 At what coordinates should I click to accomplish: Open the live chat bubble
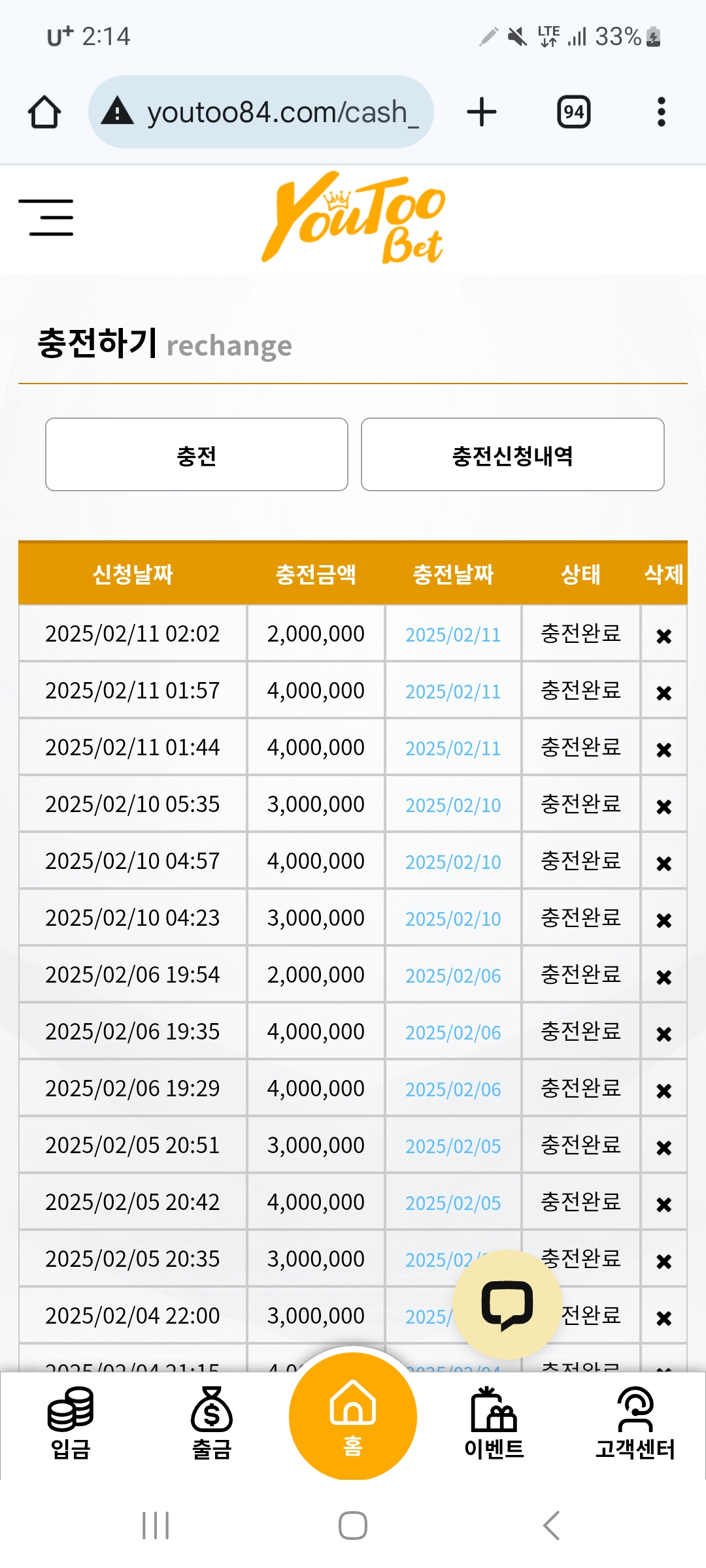(x=507, y=1305)
